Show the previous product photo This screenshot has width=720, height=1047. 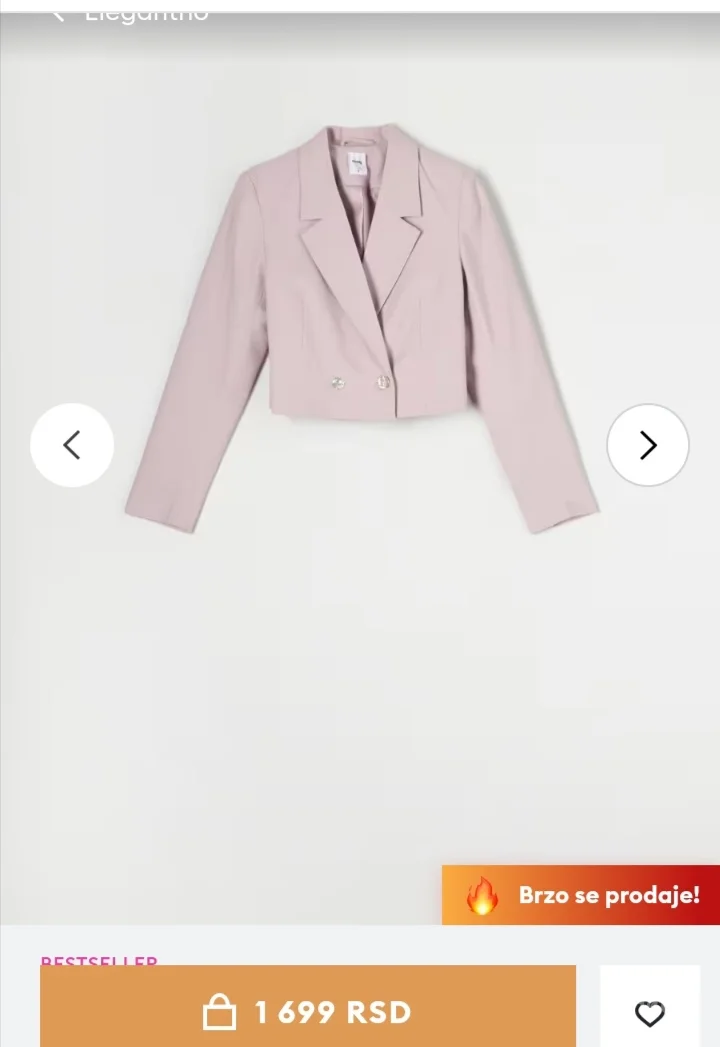coord(72,445)
